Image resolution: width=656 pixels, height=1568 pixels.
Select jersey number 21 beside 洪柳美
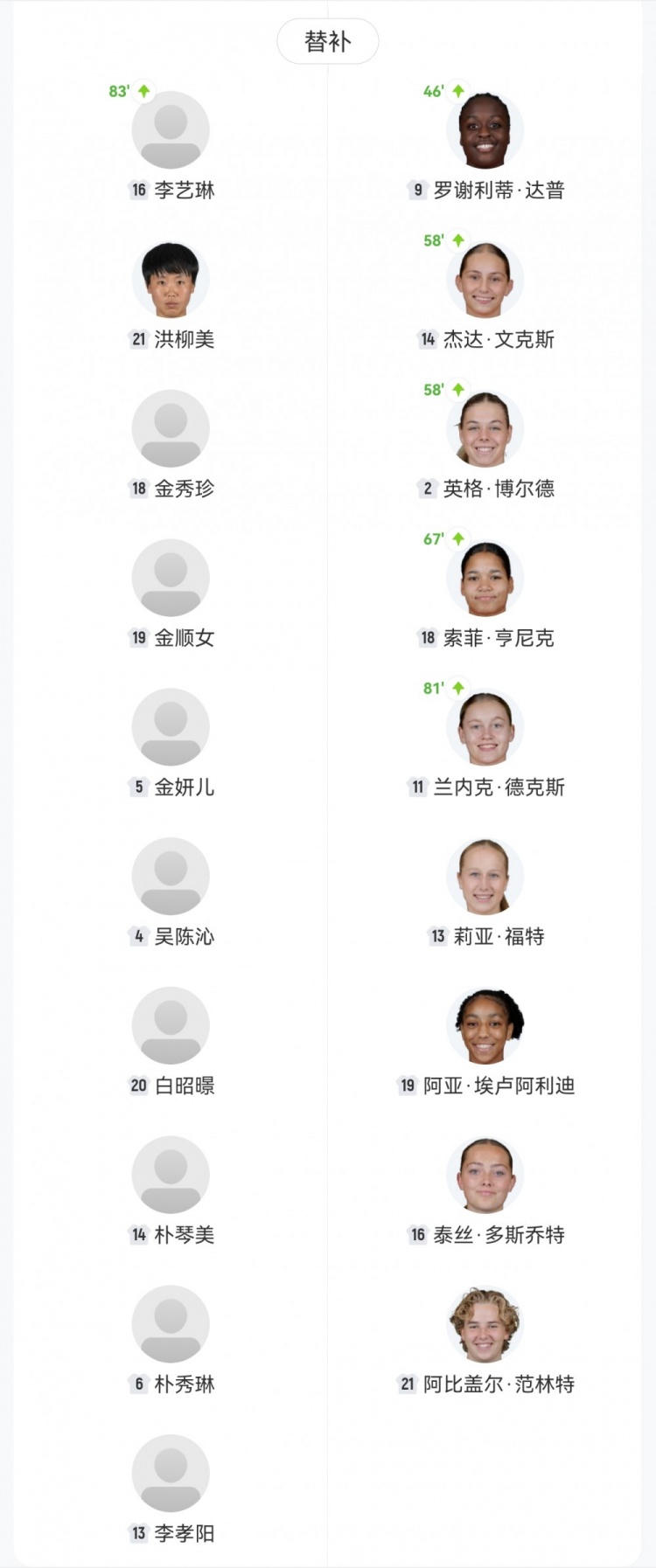coord(137,339)
